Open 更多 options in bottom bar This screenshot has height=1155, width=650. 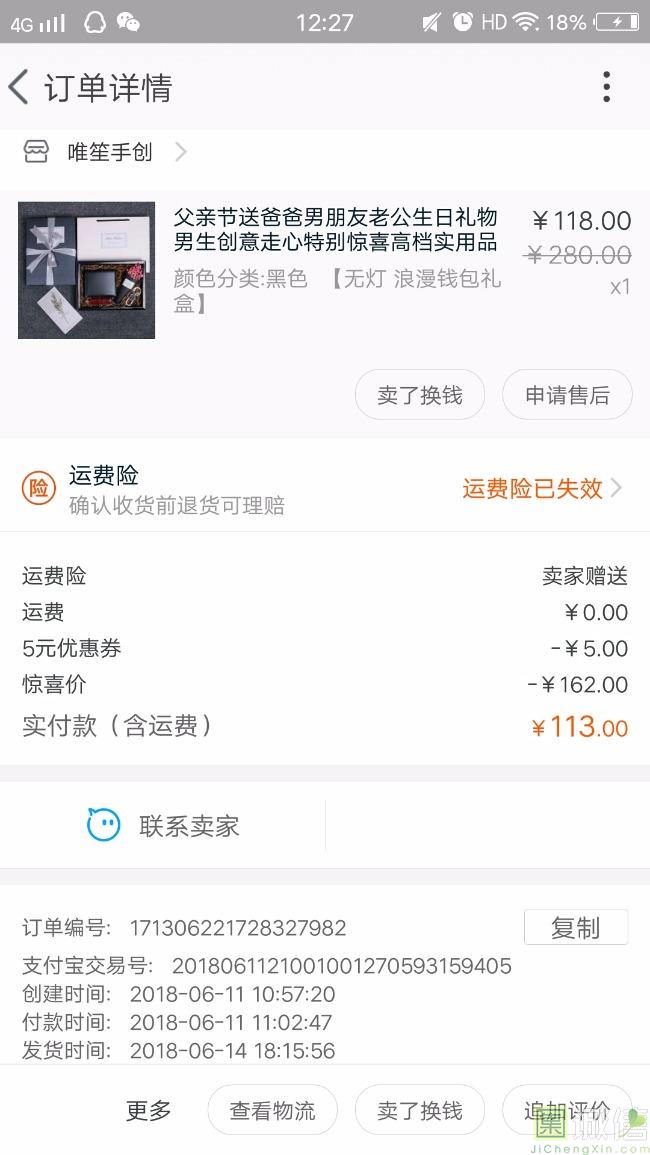pos(148,1110)
